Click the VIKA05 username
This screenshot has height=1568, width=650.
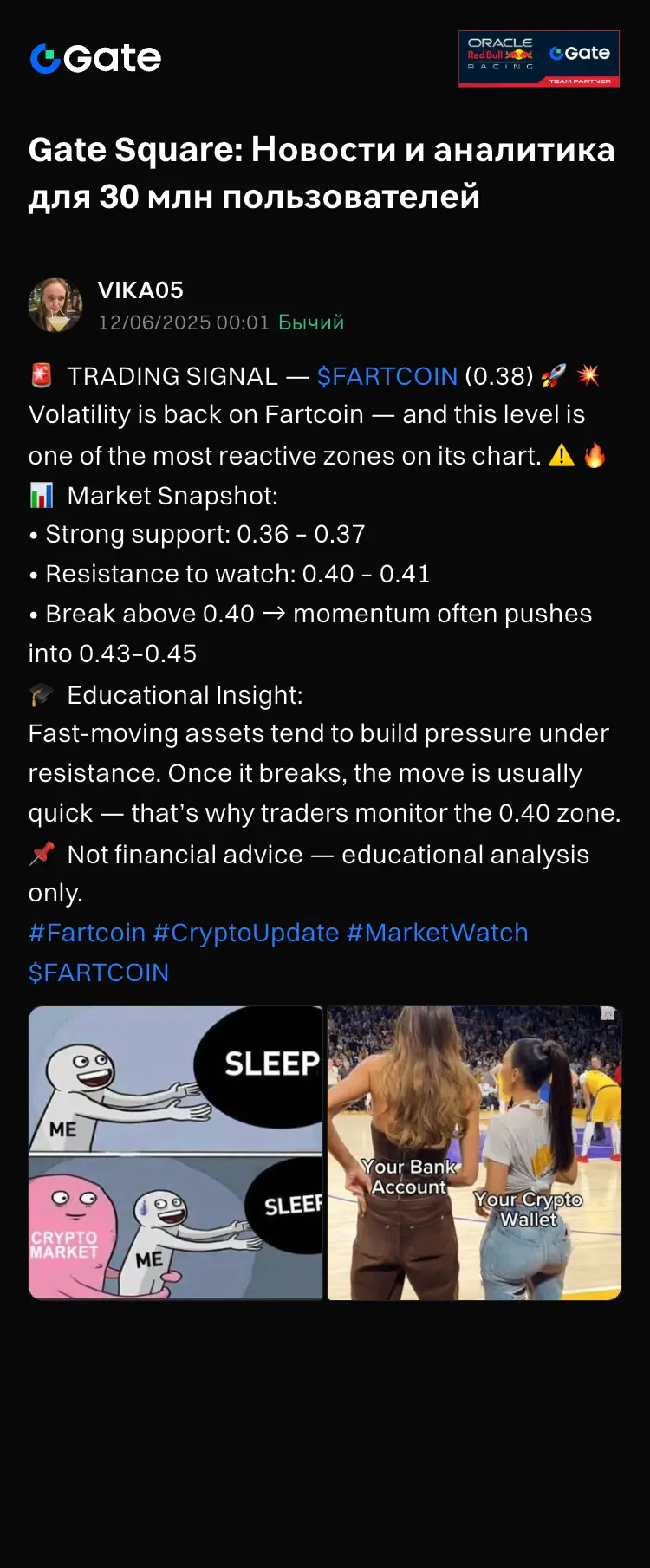[x=141, y=290]
